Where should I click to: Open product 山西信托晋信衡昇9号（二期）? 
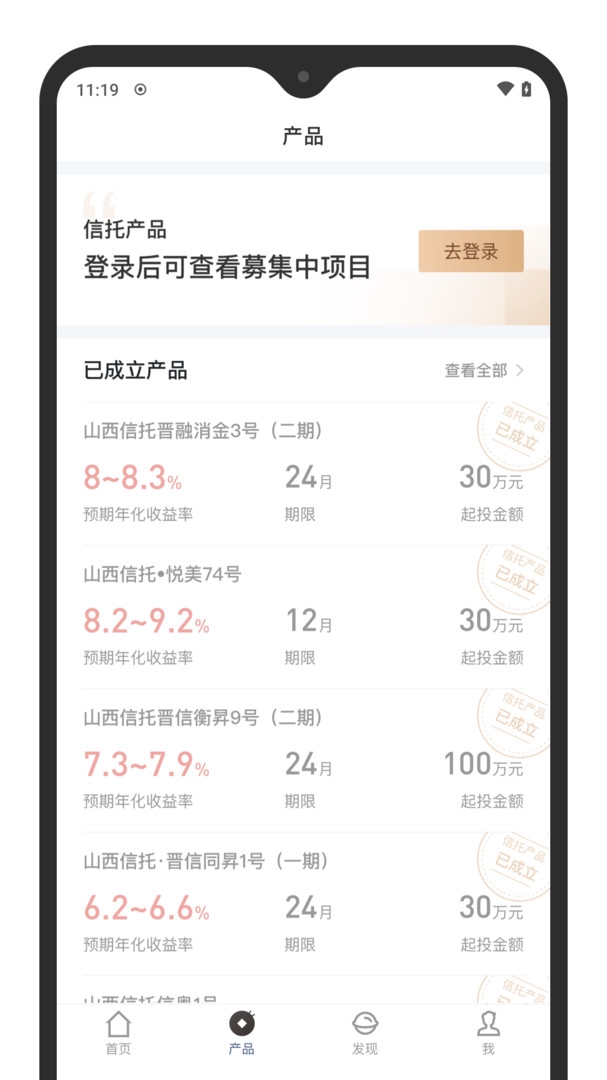(x=202, y=717)
